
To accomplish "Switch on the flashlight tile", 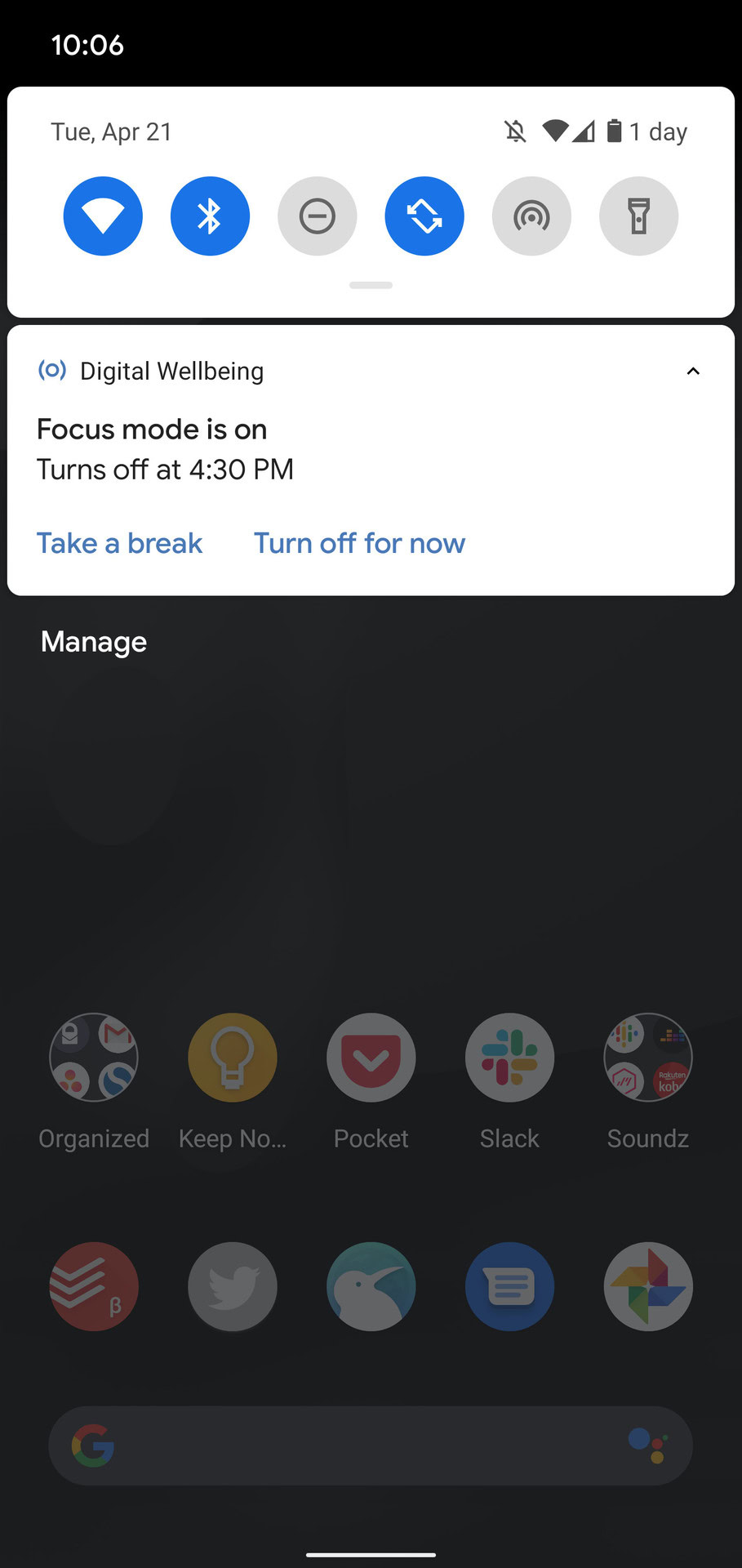I will 639,216.
